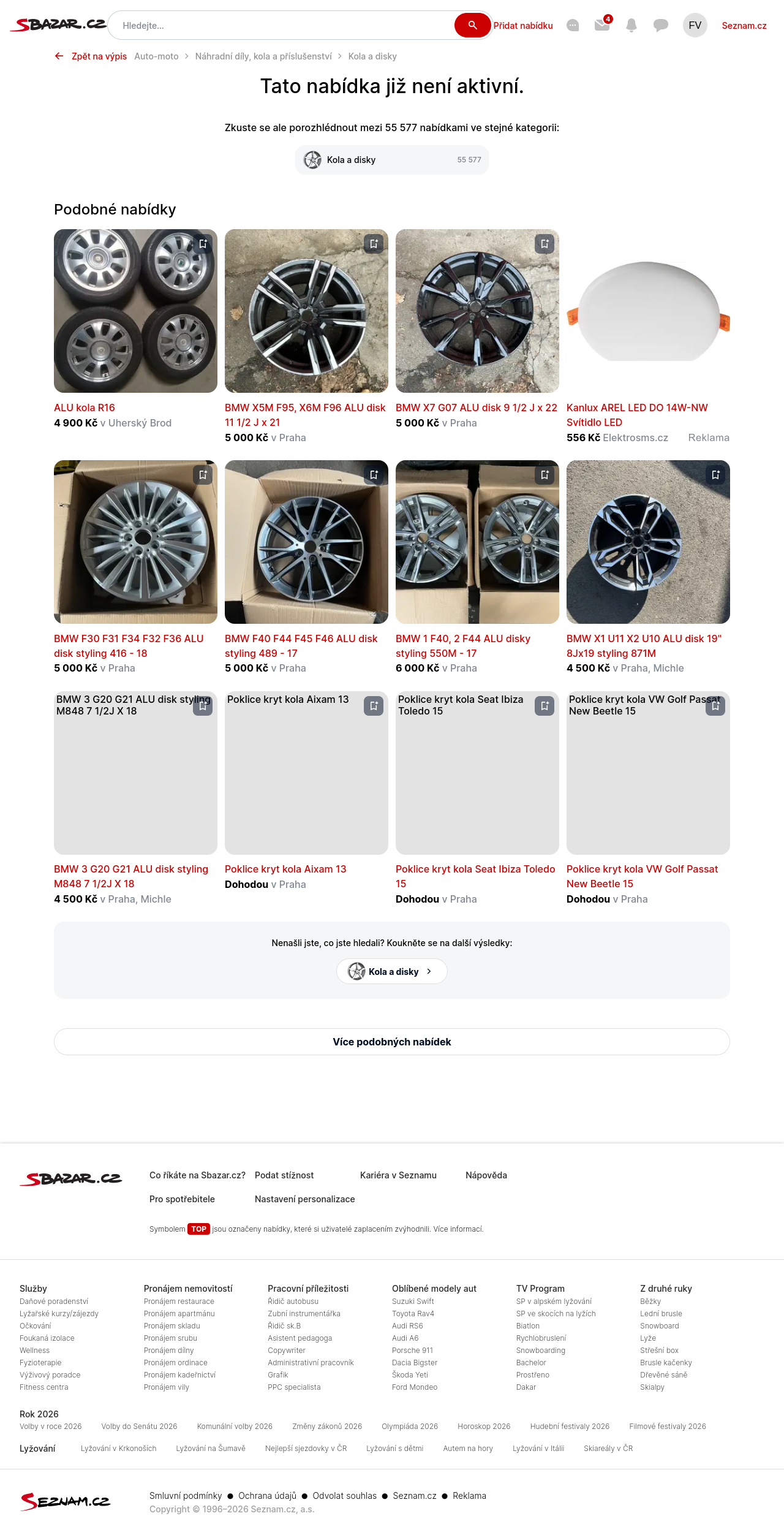Viewport: 784px width, 1535px height.
Task: Open Přidat nabídku to add a listing
Action: click(x=523, y=26)
